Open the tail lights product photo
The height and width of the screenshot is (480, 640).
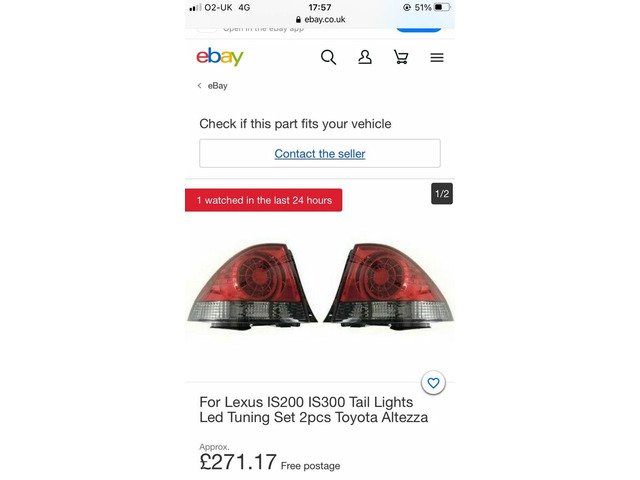pyautogui.click(x=320, y=287)
